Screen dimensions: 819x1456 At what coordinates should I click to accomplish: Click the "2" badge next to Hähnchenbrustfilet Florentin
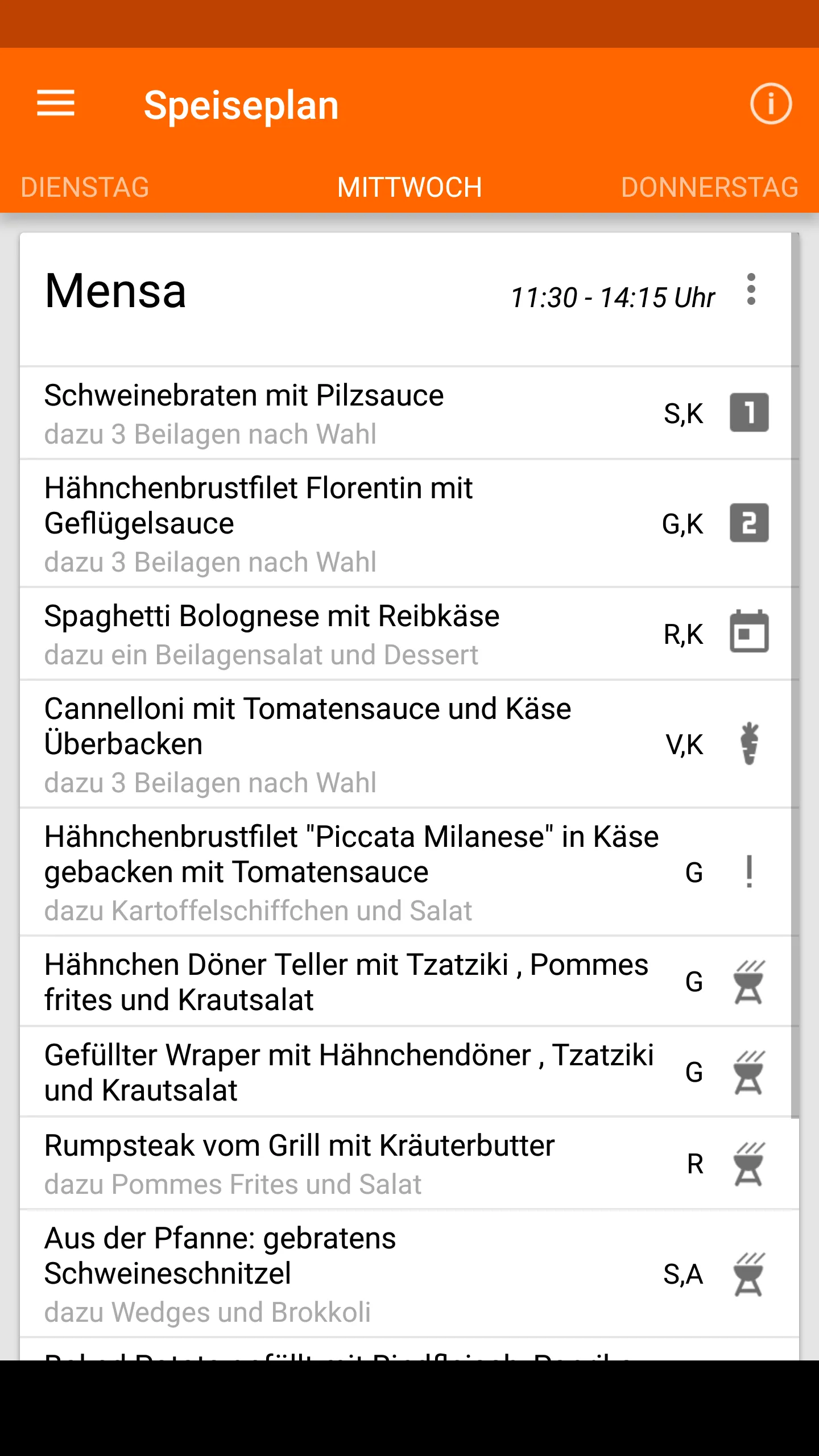749,523
